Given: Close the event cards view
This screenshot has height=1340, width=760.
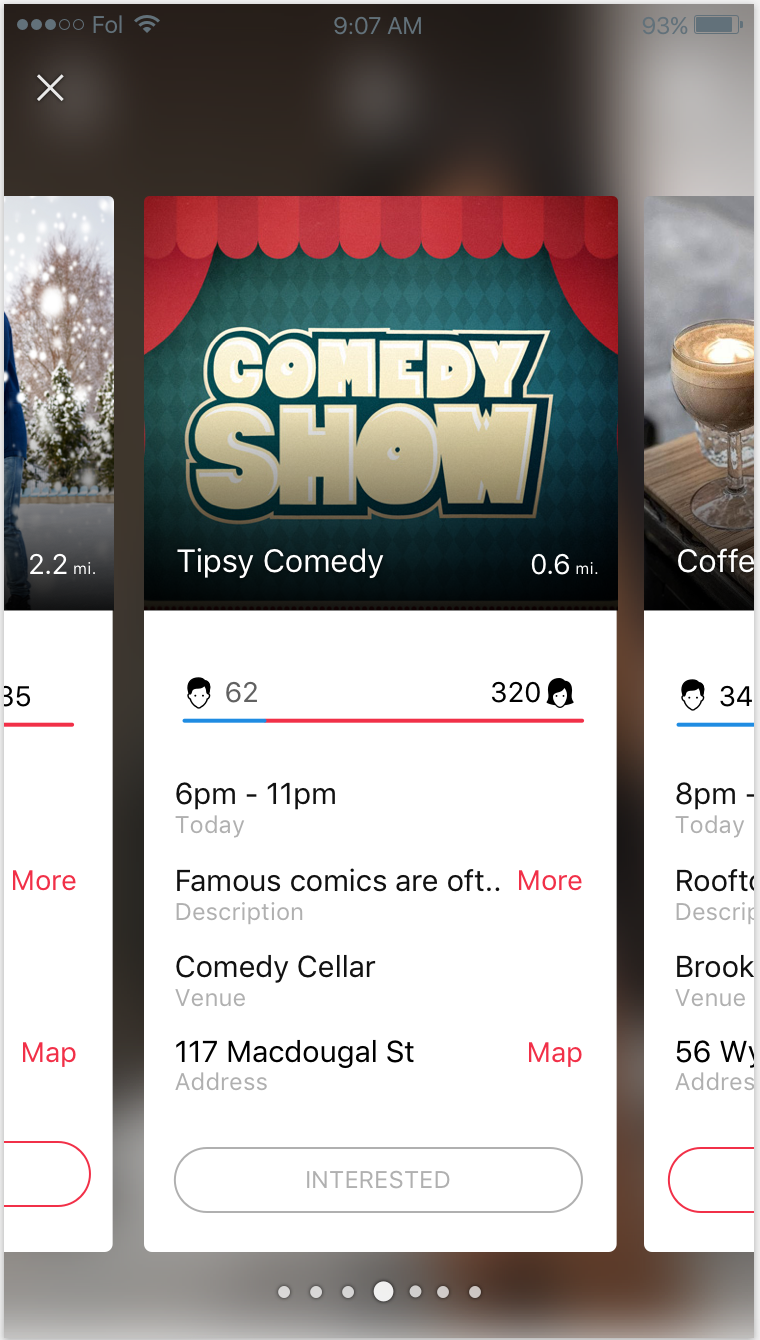Looking at the screenshot, I should [x=50, y=88].
